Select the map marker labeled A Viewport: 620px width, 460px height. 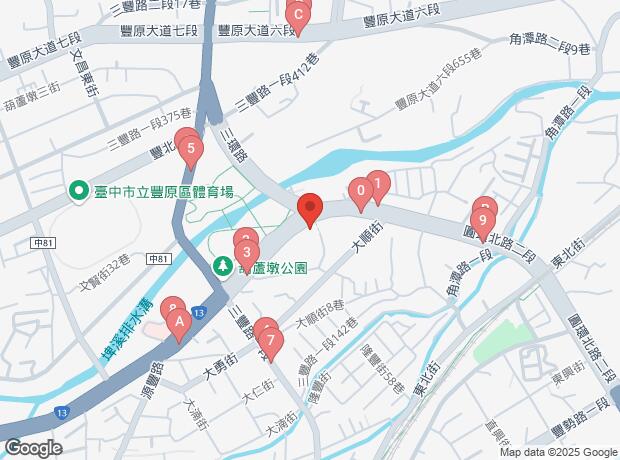pyautogui.click(x=179, y=323)
